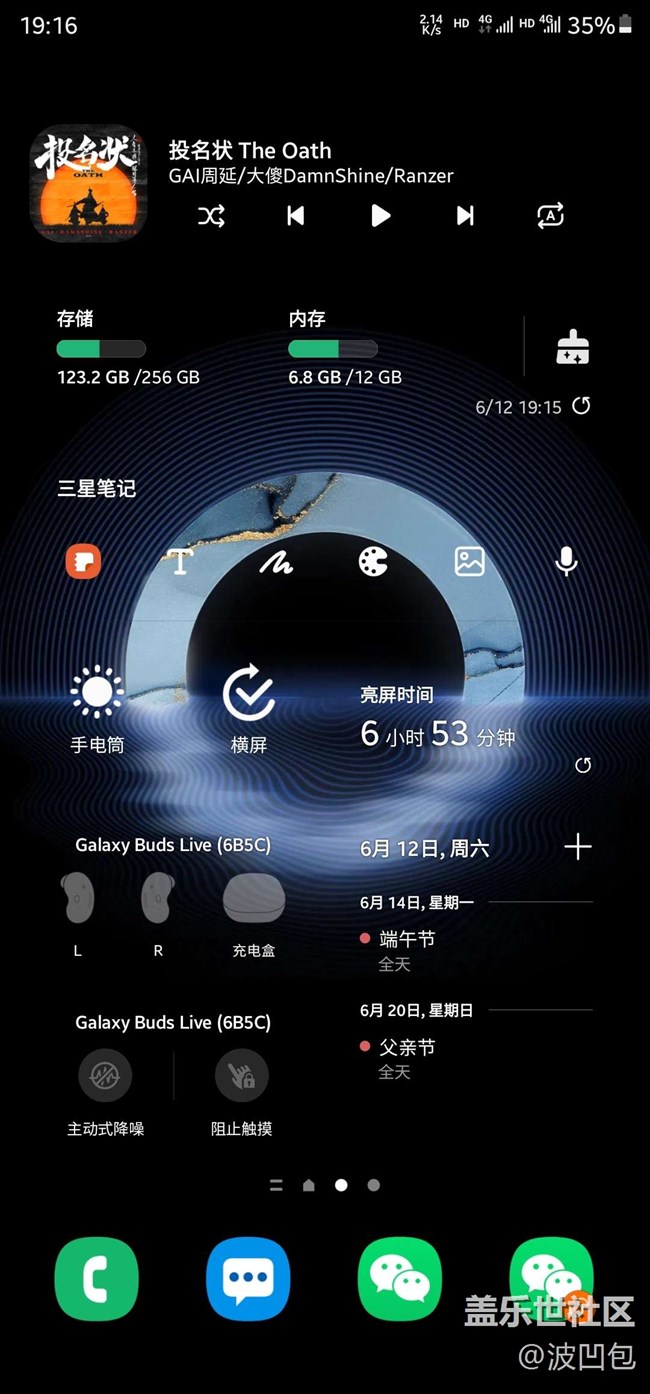Turn on the 手电筒 flashlight

point(97,694)
